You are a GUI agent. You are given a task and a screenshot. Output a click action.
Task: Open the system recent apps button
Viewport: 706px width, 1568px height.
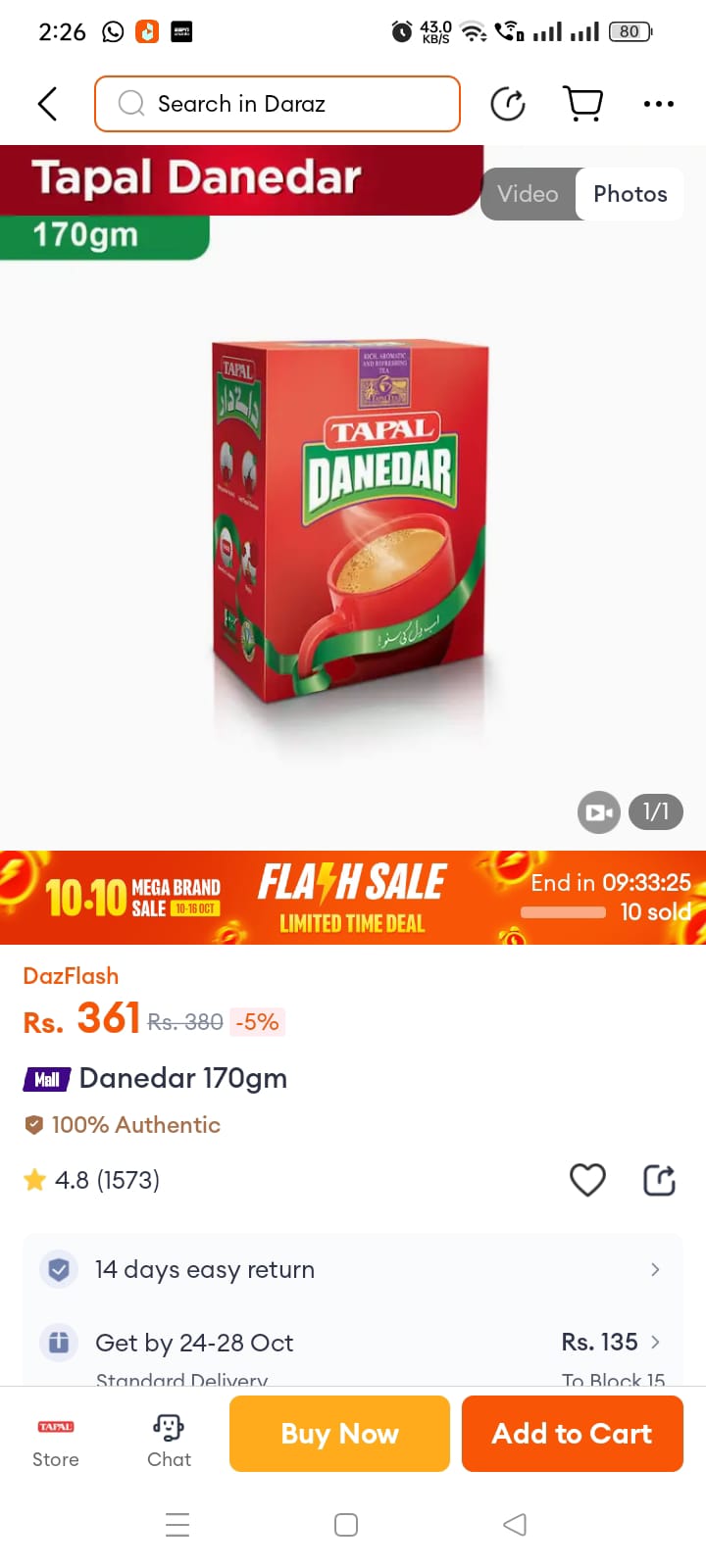click(177, 1525)
